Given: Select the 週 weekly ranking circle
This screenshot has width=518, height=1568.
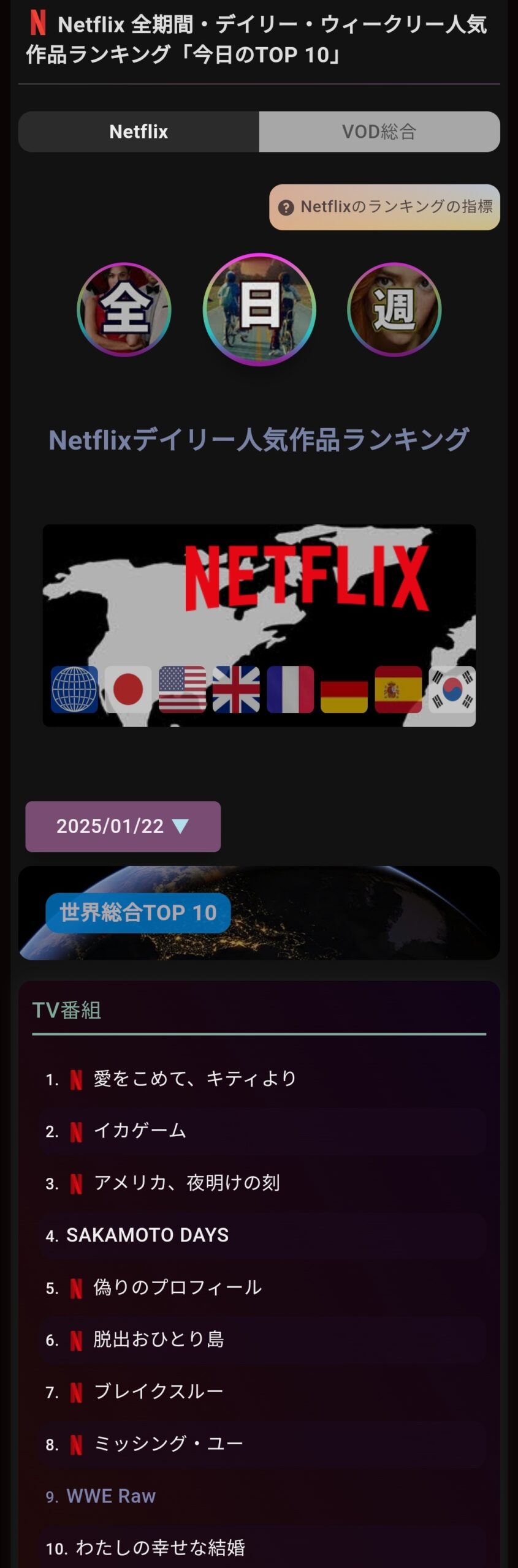Looking at the screenshot, I should click(394, 309).
